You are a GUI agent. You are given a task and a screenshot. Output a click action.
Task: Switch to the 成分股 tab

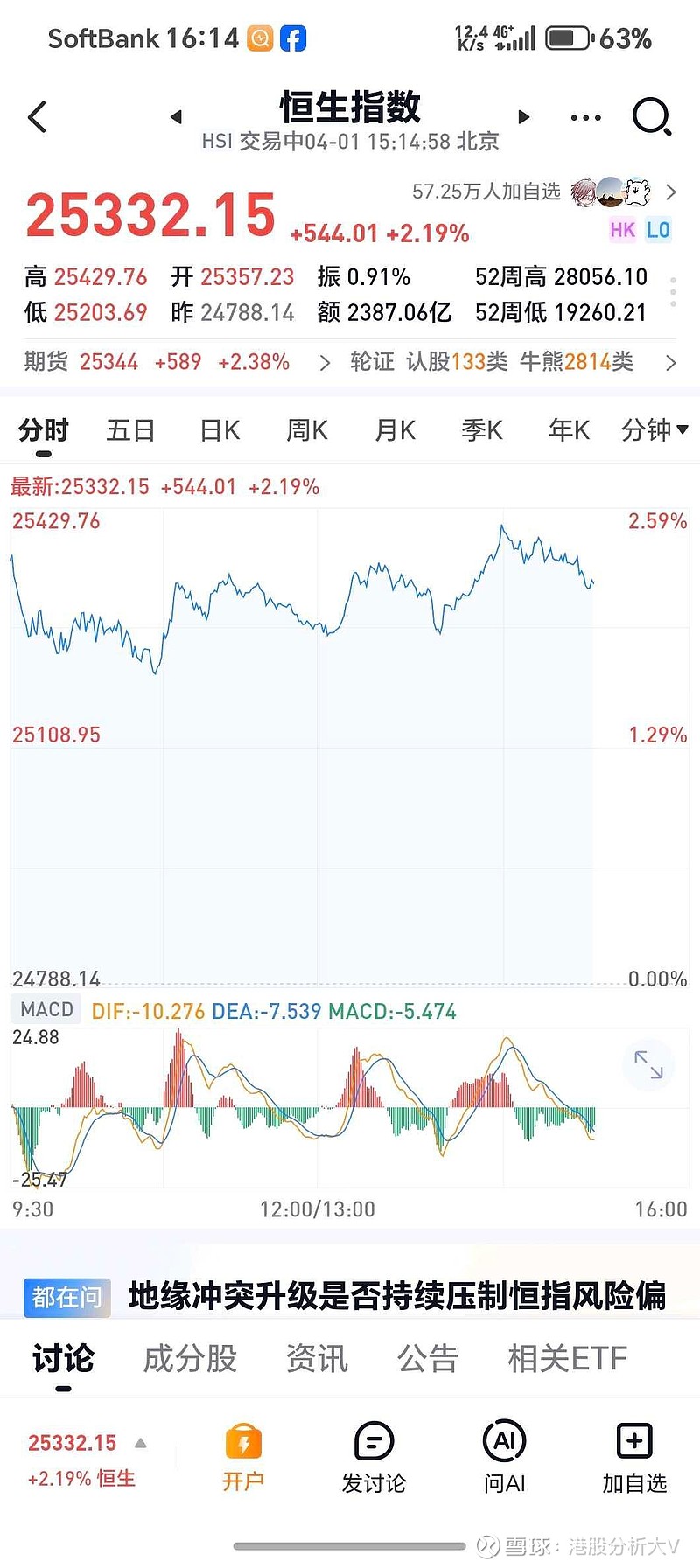(188, 1358)
